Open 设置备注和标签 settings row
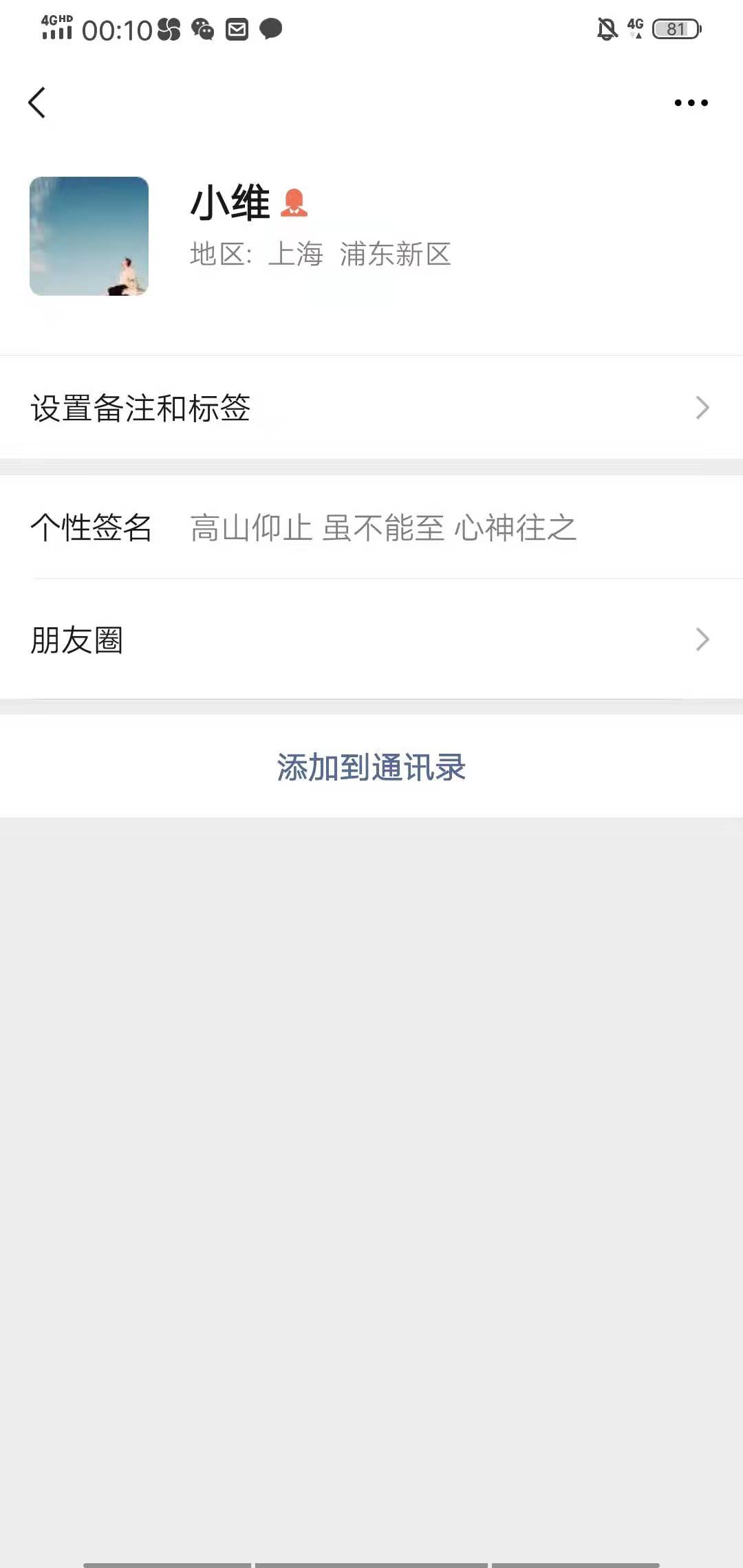743x1568 pixels. coord(371,408)
